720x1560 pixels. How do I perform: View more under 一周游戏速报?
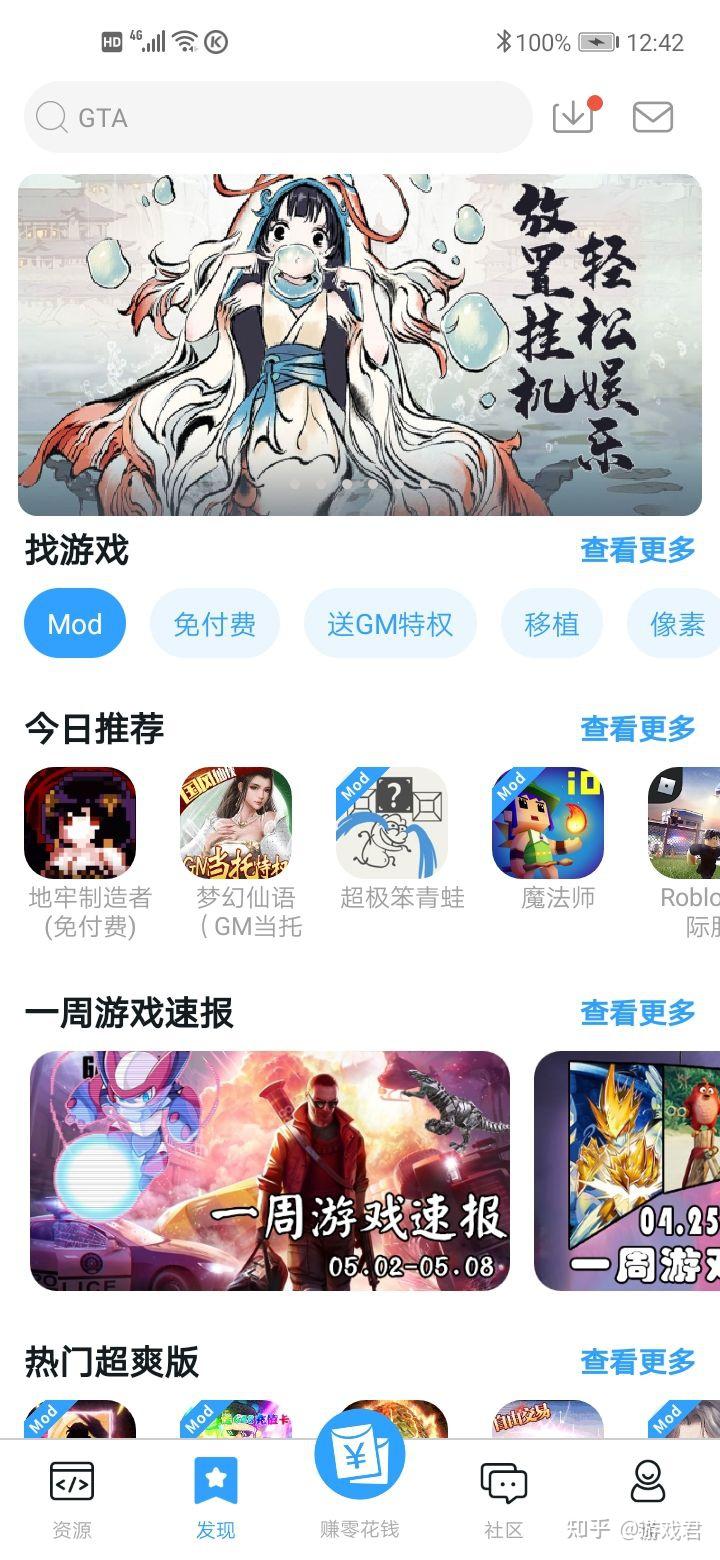(637, 1013)
